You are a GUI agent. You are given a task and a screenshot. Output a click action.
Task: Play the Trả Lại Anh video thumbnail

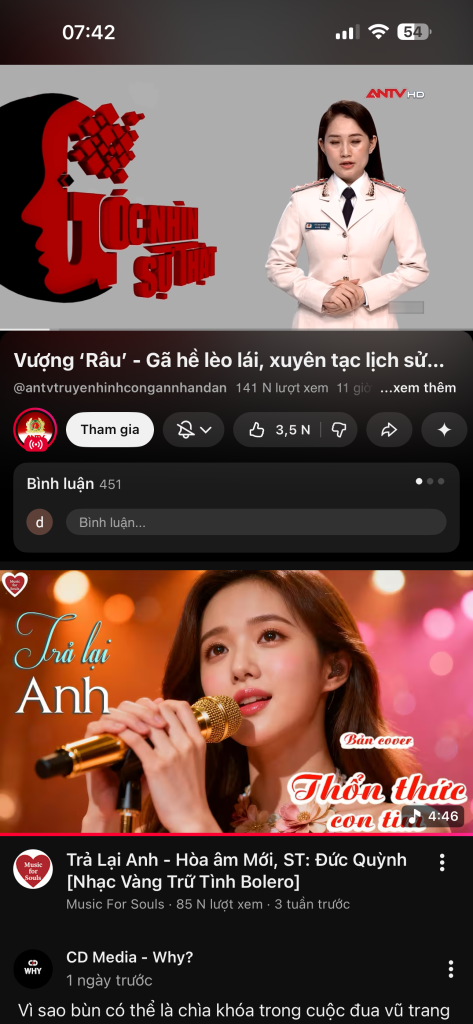236,702
